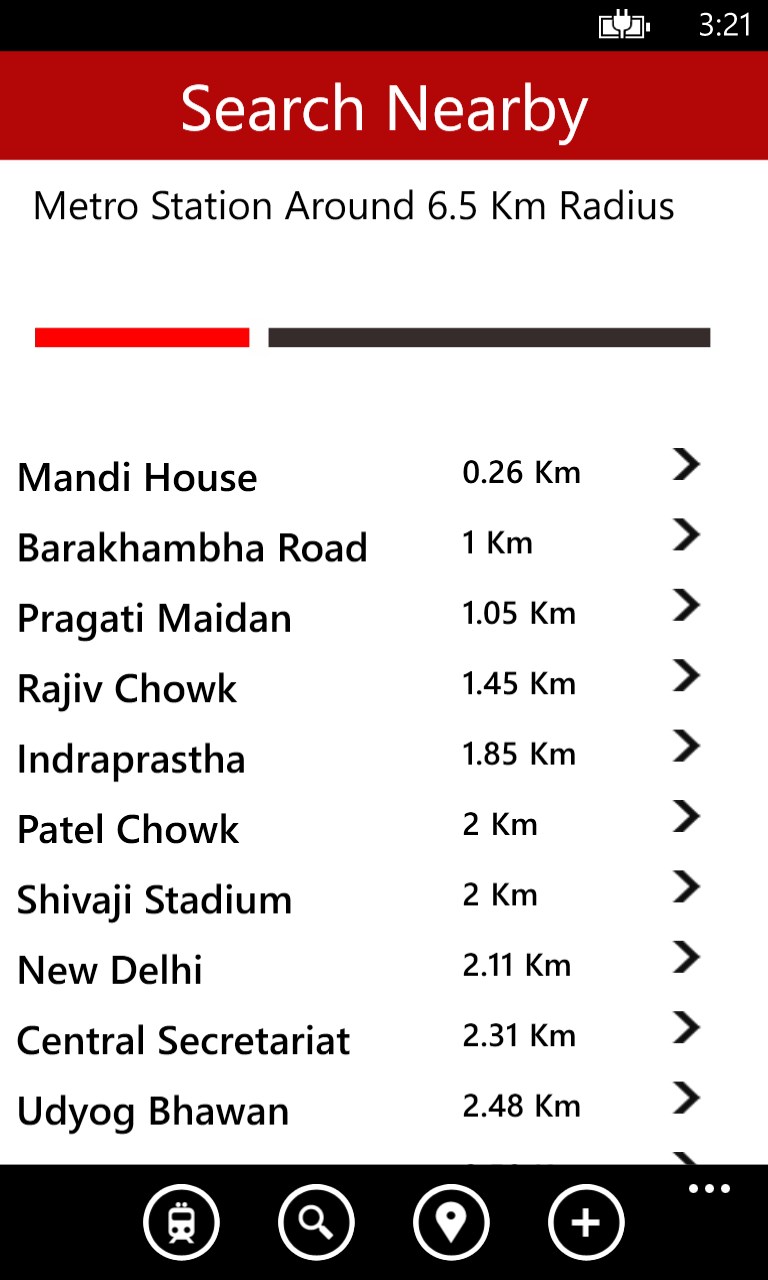768x1280 pixels.
Task: Tap the location pin button
Action: click(x=451, y=1222)
